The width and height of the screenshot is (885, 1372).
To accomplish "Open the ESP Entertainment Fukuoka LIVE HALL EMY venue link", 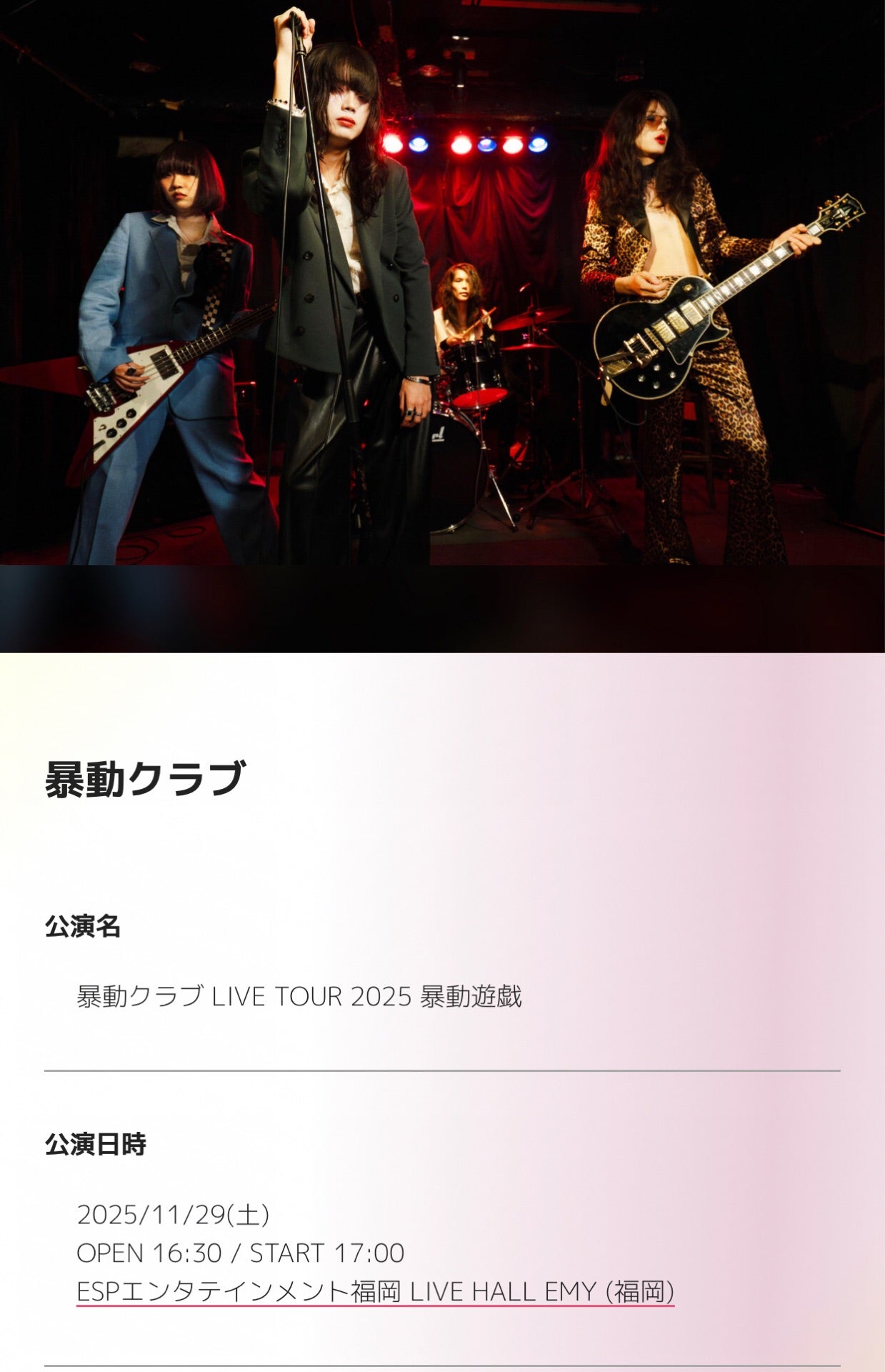I will tap(375, 1291).
